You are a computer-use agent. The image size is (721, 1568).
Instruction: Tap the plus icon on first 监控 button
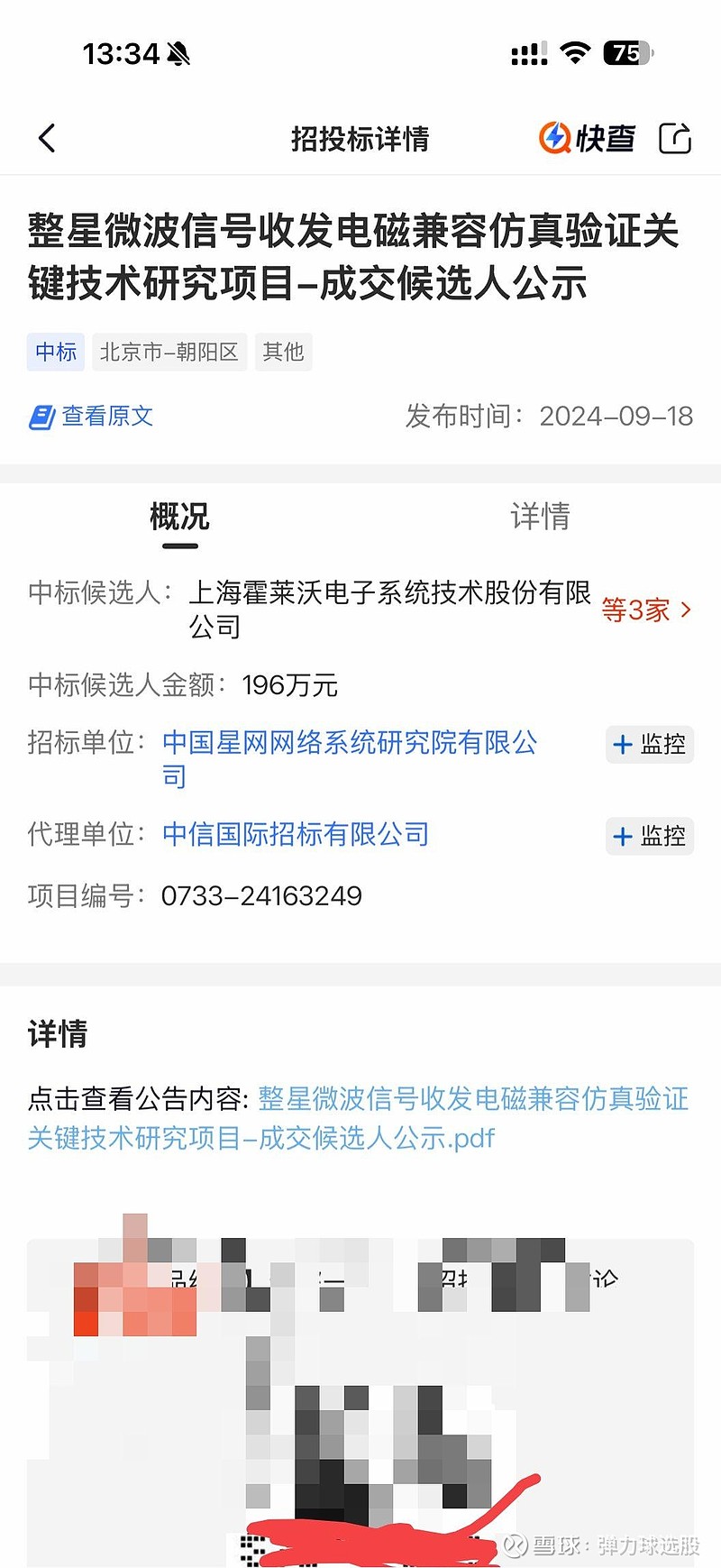pyautogui.click(x=622, y=745)
